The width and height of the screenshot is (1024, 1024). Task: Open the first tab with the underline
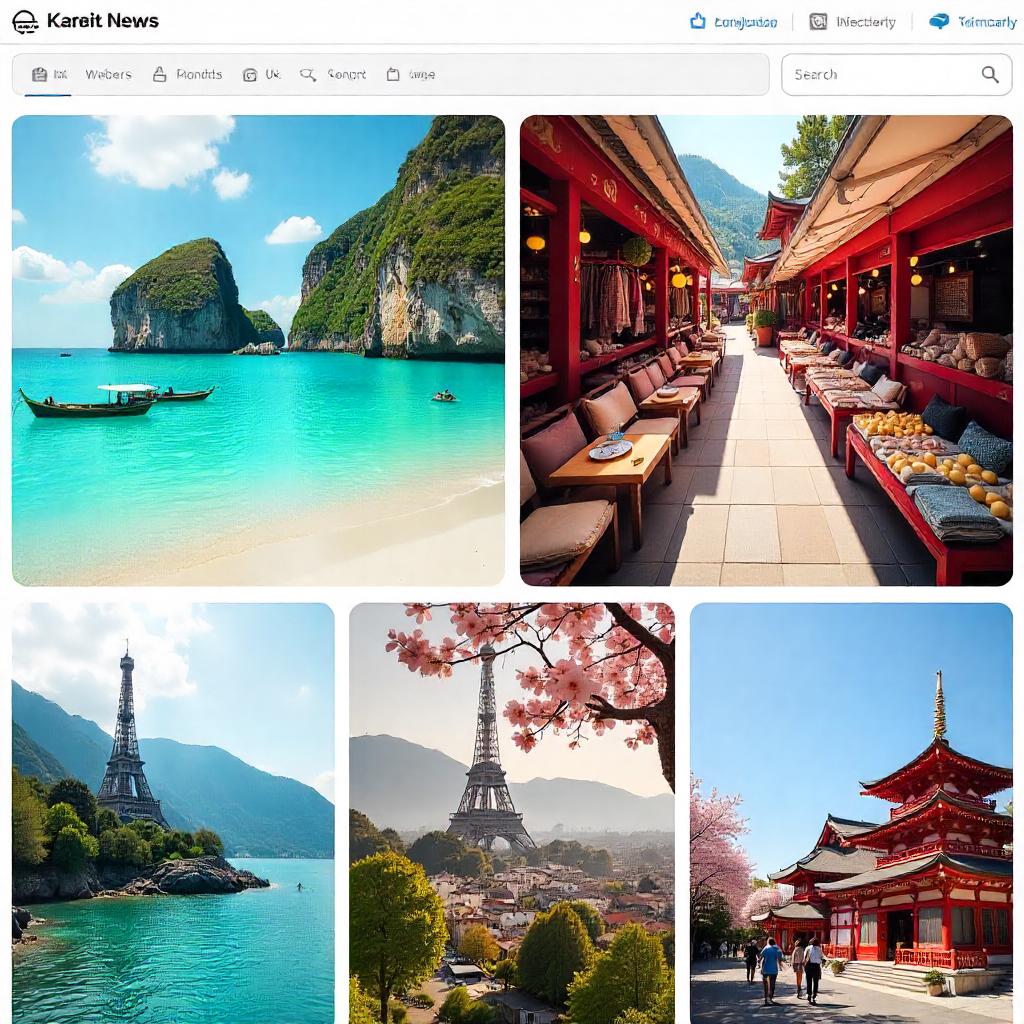49,74
